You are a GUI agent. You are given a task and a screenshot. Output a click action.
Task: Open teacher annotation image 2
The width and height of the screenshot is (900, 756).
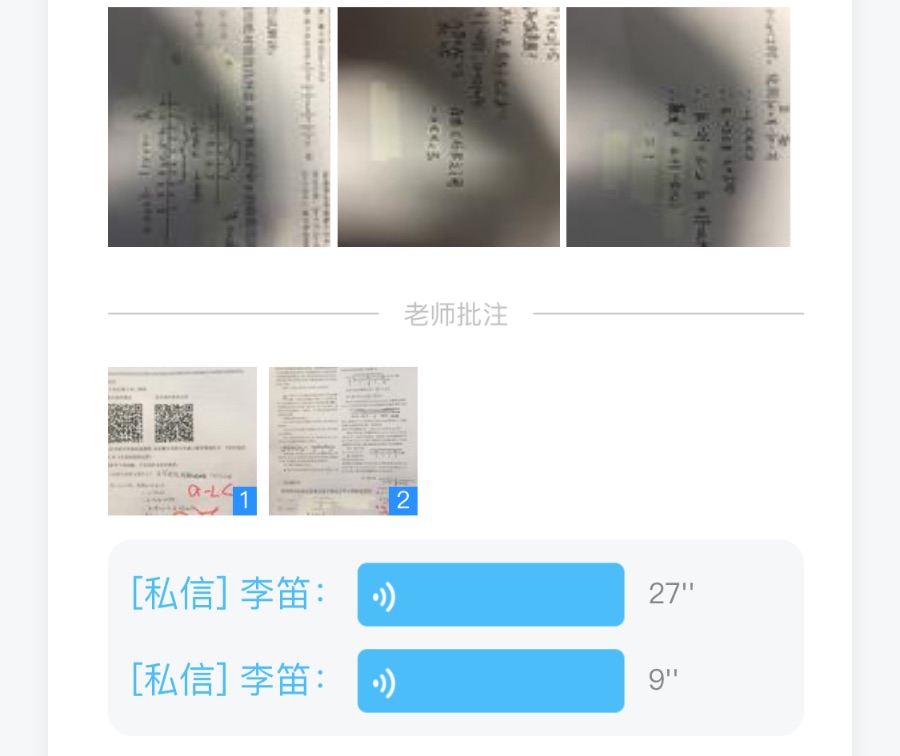click(x=343, y=441)
